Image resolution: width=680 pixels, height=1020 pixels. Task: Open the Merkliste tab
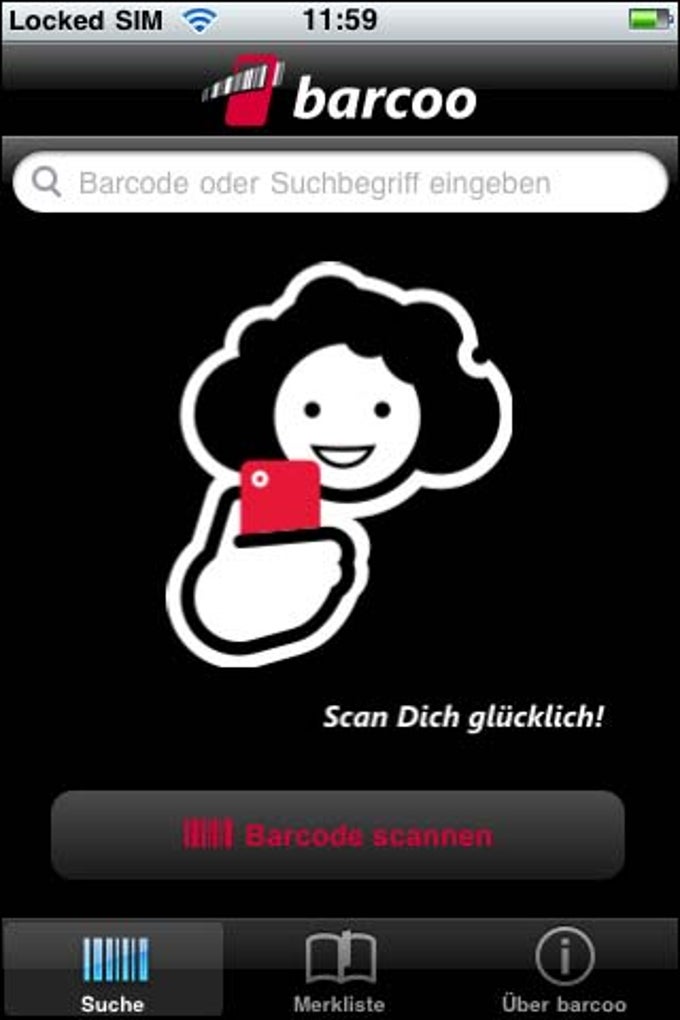(339, 970)
